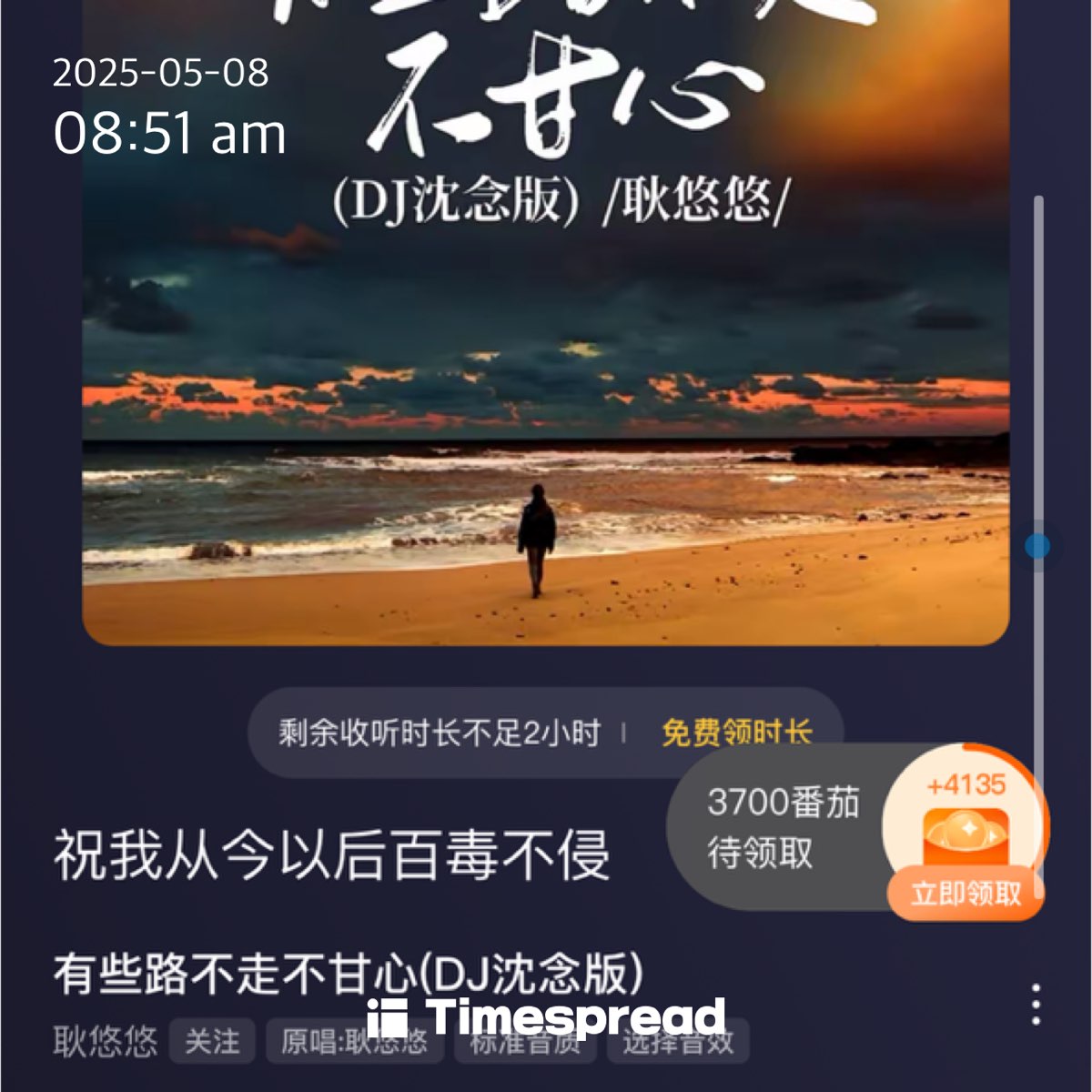Claim tomato coins with 立即领取
Viewport: 1092px width, 1092px height.
966,893
